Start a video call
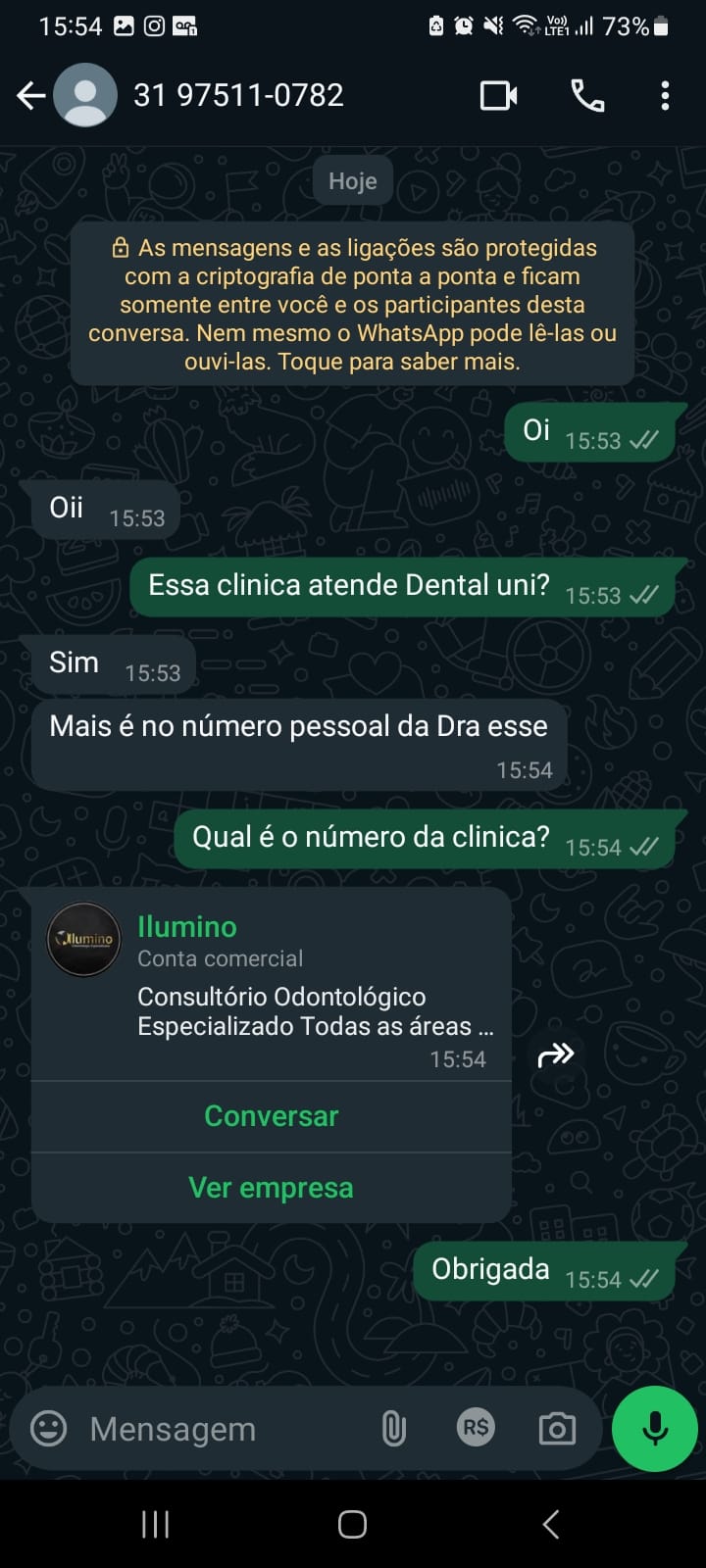 [498, 95]
